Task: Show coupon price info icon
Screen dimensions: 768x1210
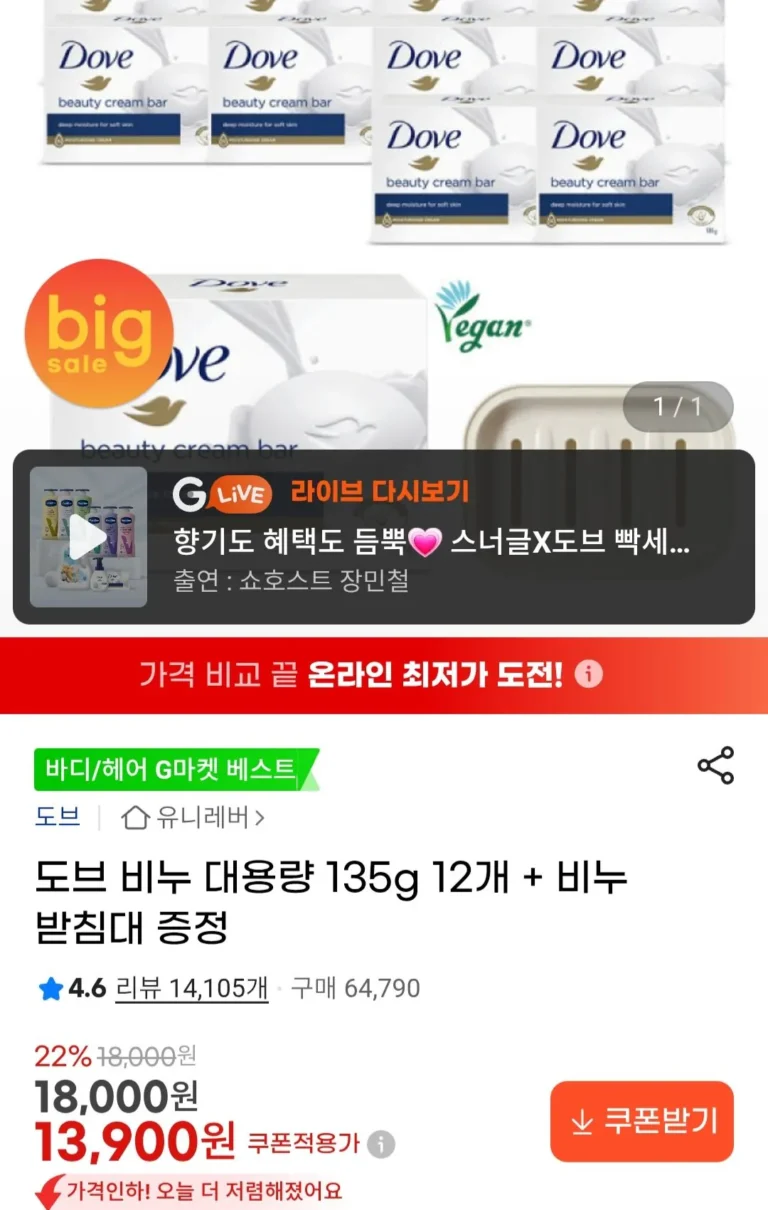Action: 380,1143
